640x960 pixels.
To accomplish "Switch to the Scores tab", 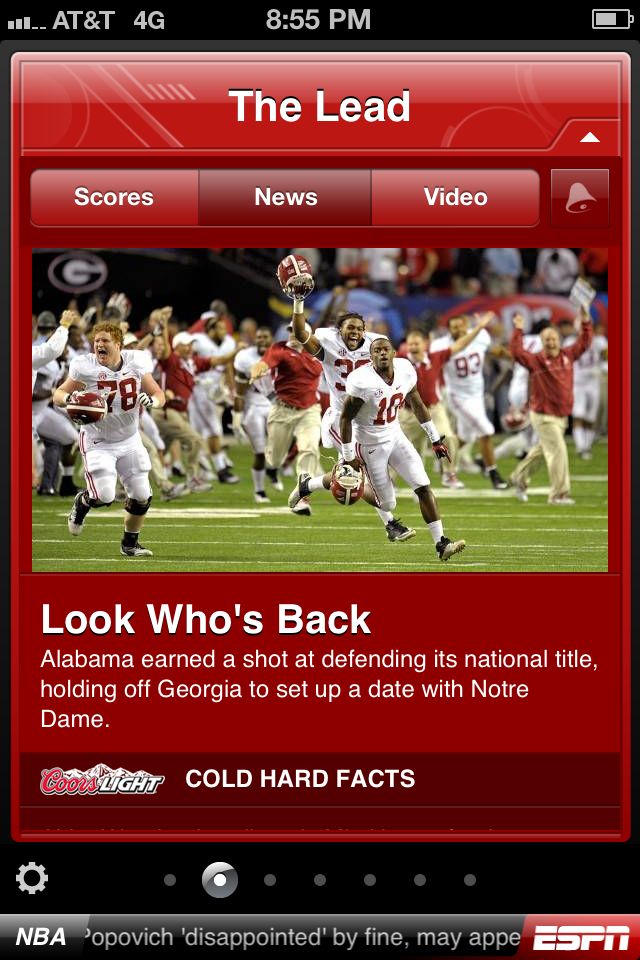I will pyautogui.click(x=114, y=197).
